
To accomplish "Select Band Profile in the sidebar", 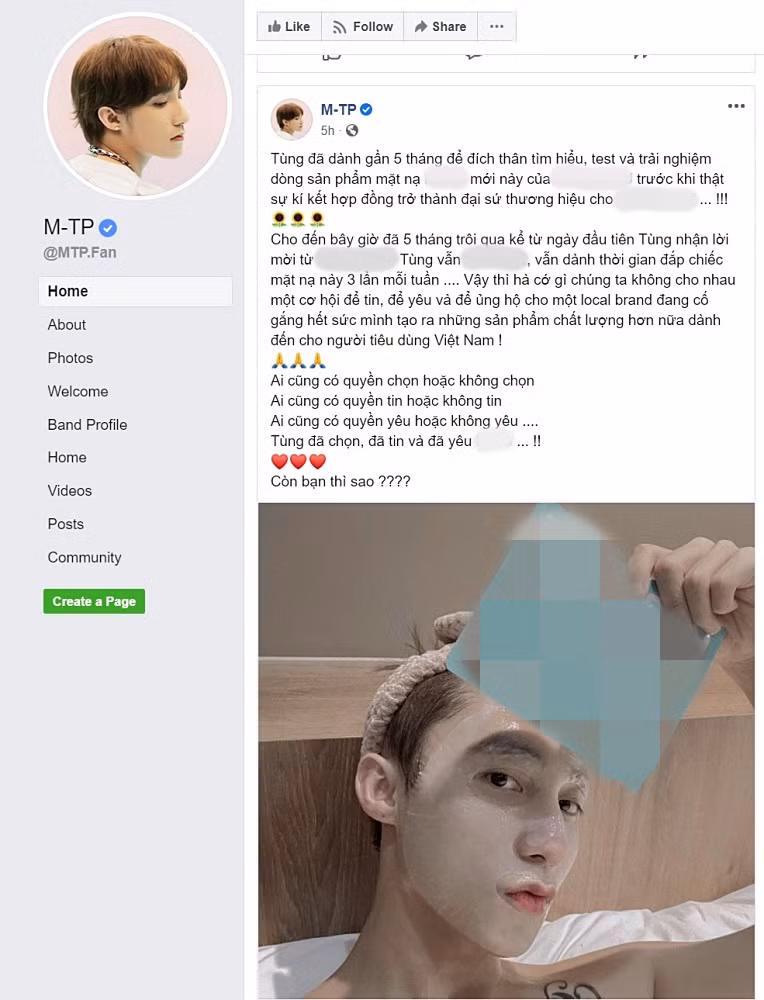I will pos(87,424).
